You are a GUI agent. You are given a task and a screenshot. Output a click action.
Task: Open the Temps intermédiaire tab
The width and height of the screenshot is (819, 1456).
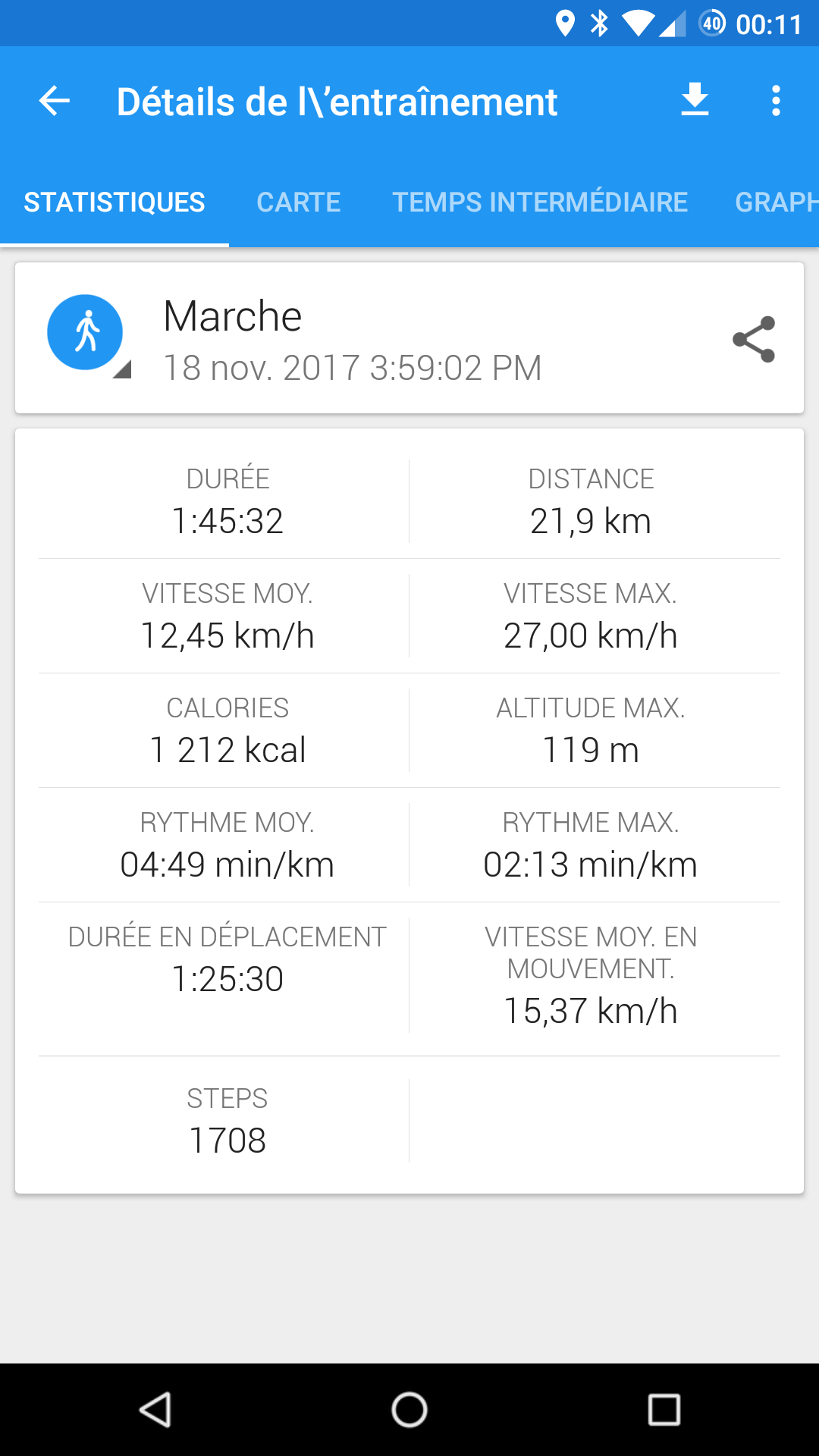click(540, 202)
